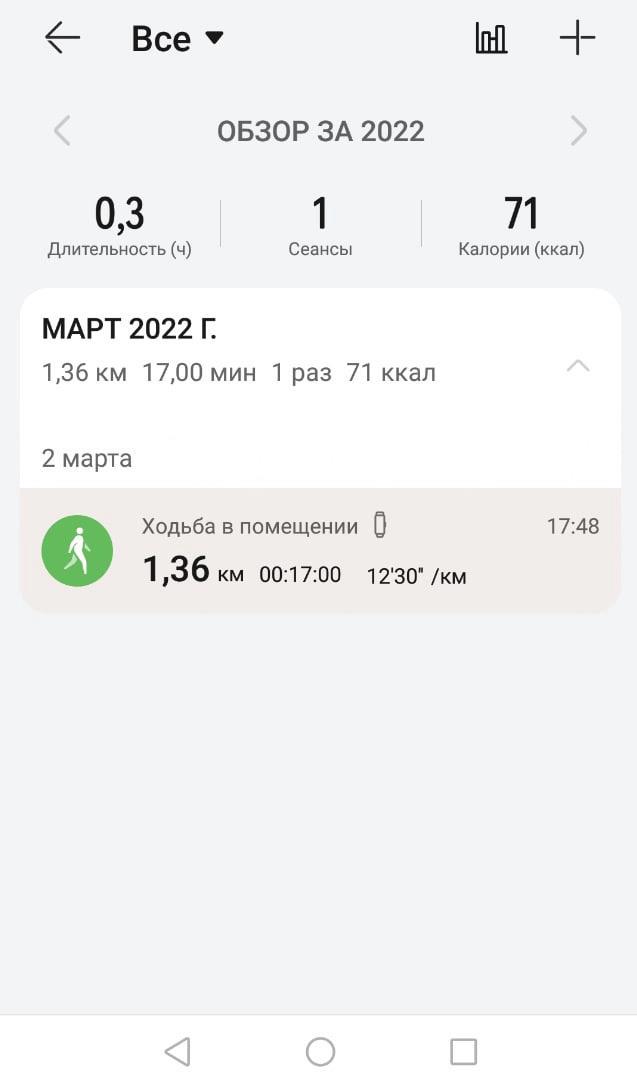Show the previous year's overview
The width and height of the screenshot is (637, 1080).
click(62, 131)
